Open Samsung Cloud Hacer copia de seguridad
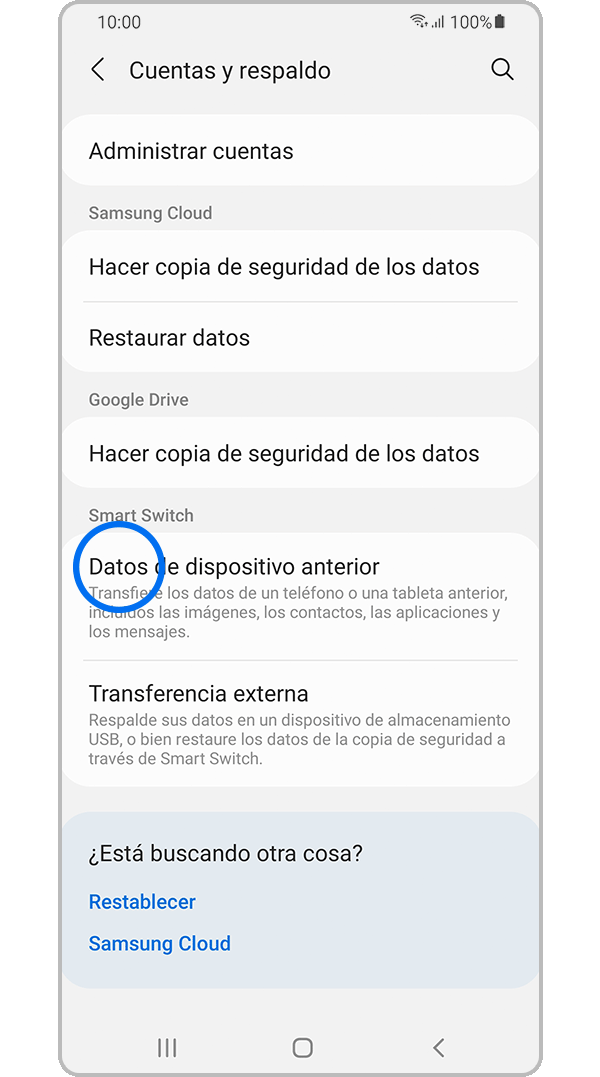 point(300,267)
